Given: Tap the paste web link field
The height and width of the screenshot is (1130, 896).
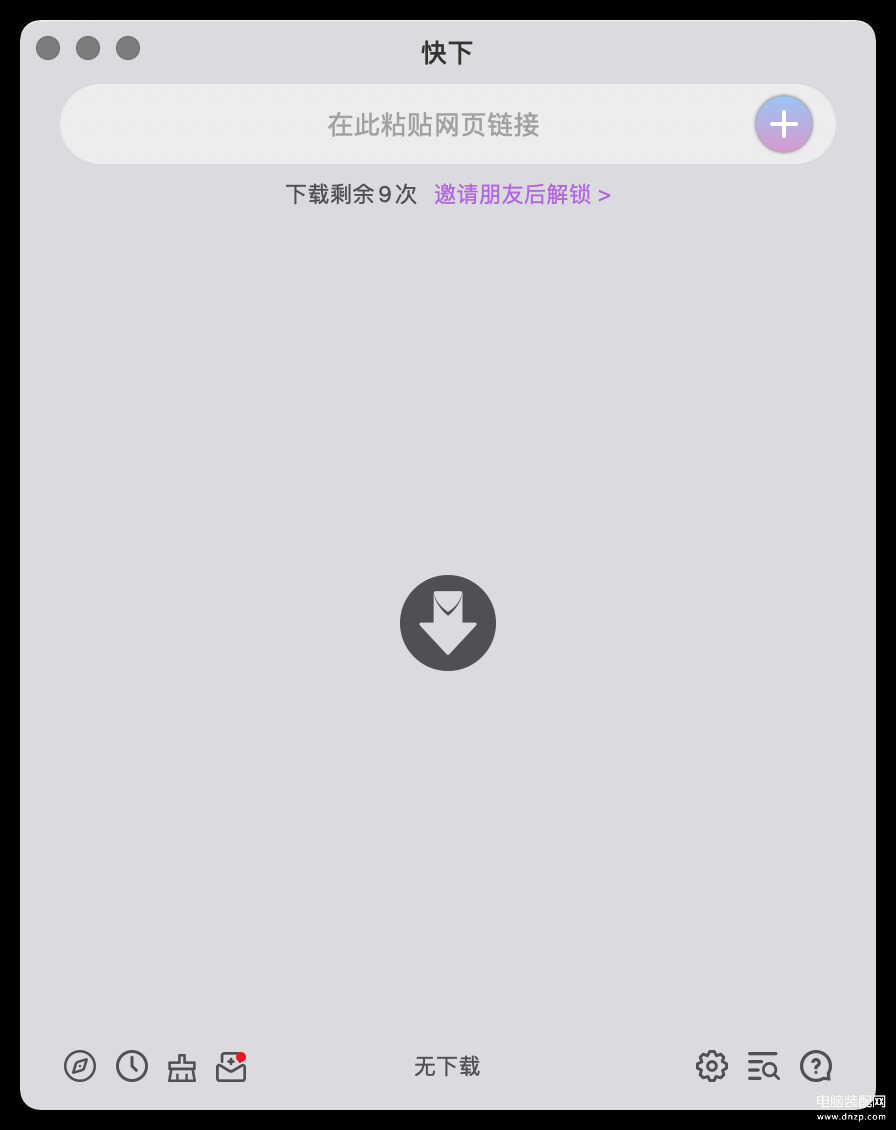Looking at the screenshot, I should point(432,125).
